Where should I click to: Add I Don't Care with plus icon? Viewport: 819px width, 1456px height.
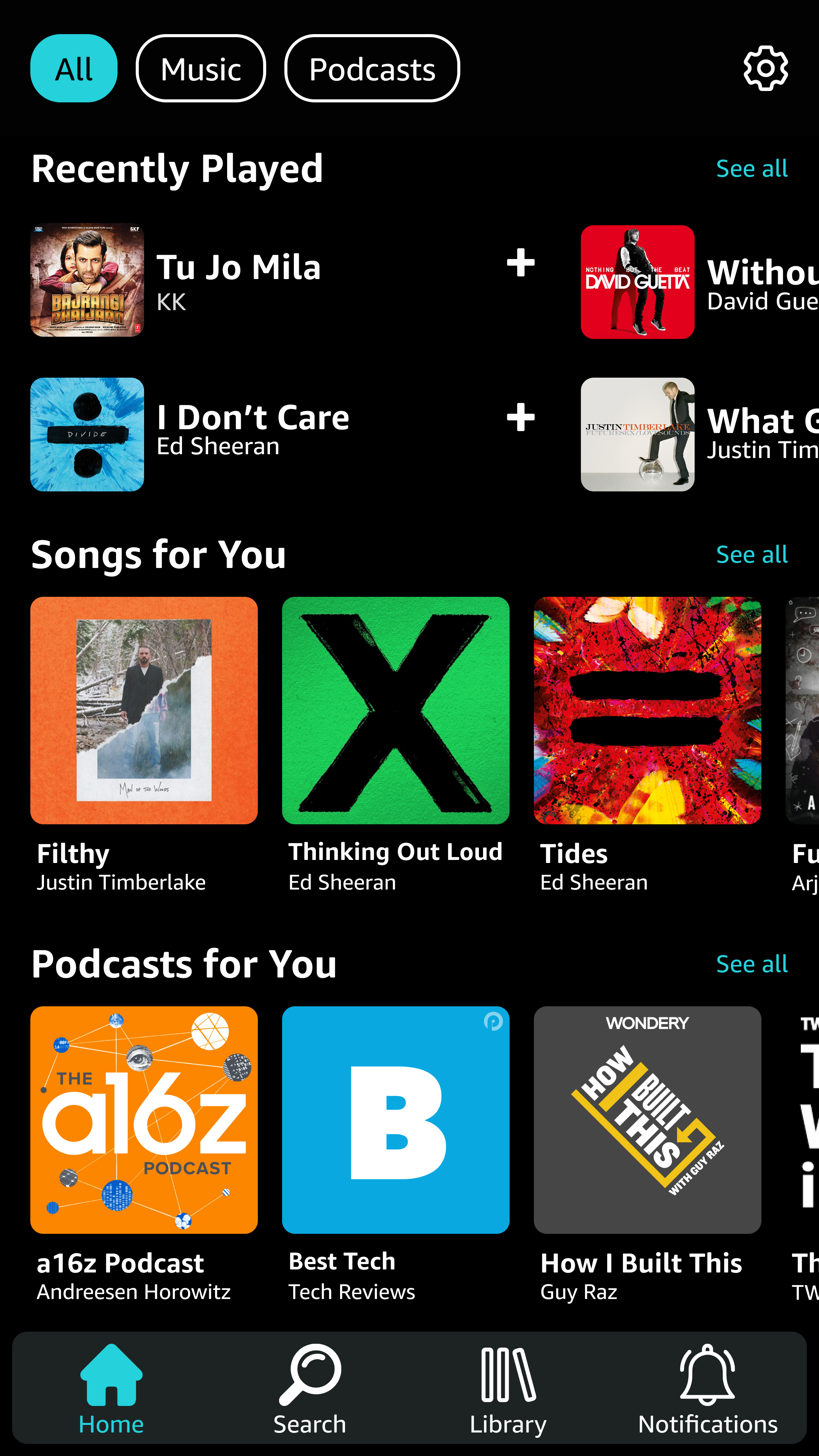[521, 418]
